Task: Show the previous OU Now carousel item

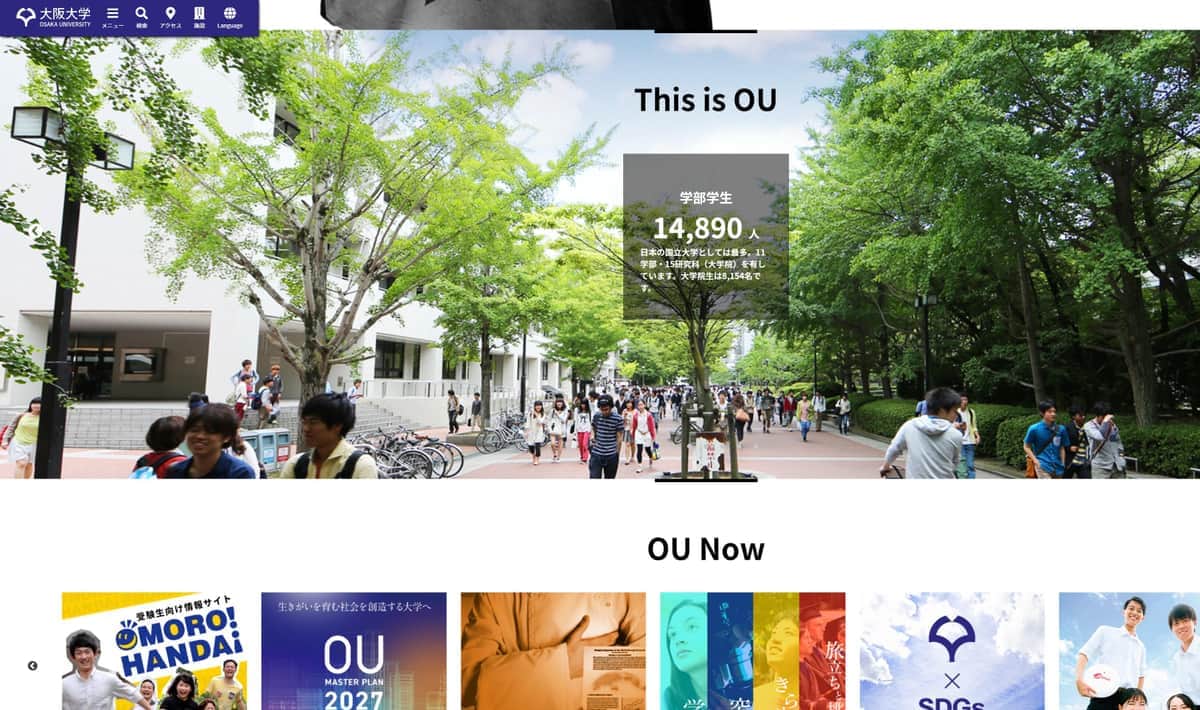Action: point(32,666)
